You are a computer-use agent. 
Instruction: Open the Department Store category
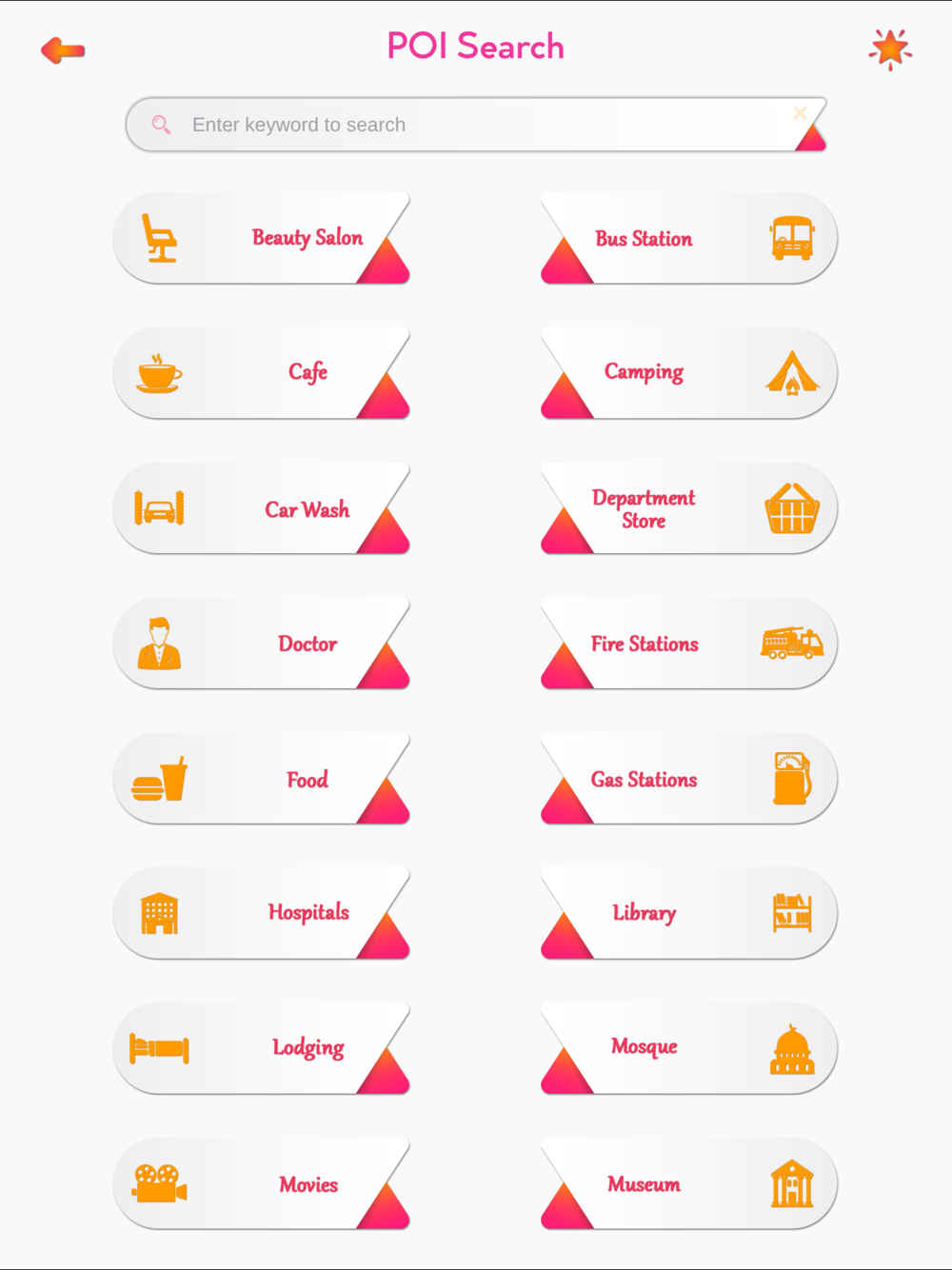[x=689, y=508]
